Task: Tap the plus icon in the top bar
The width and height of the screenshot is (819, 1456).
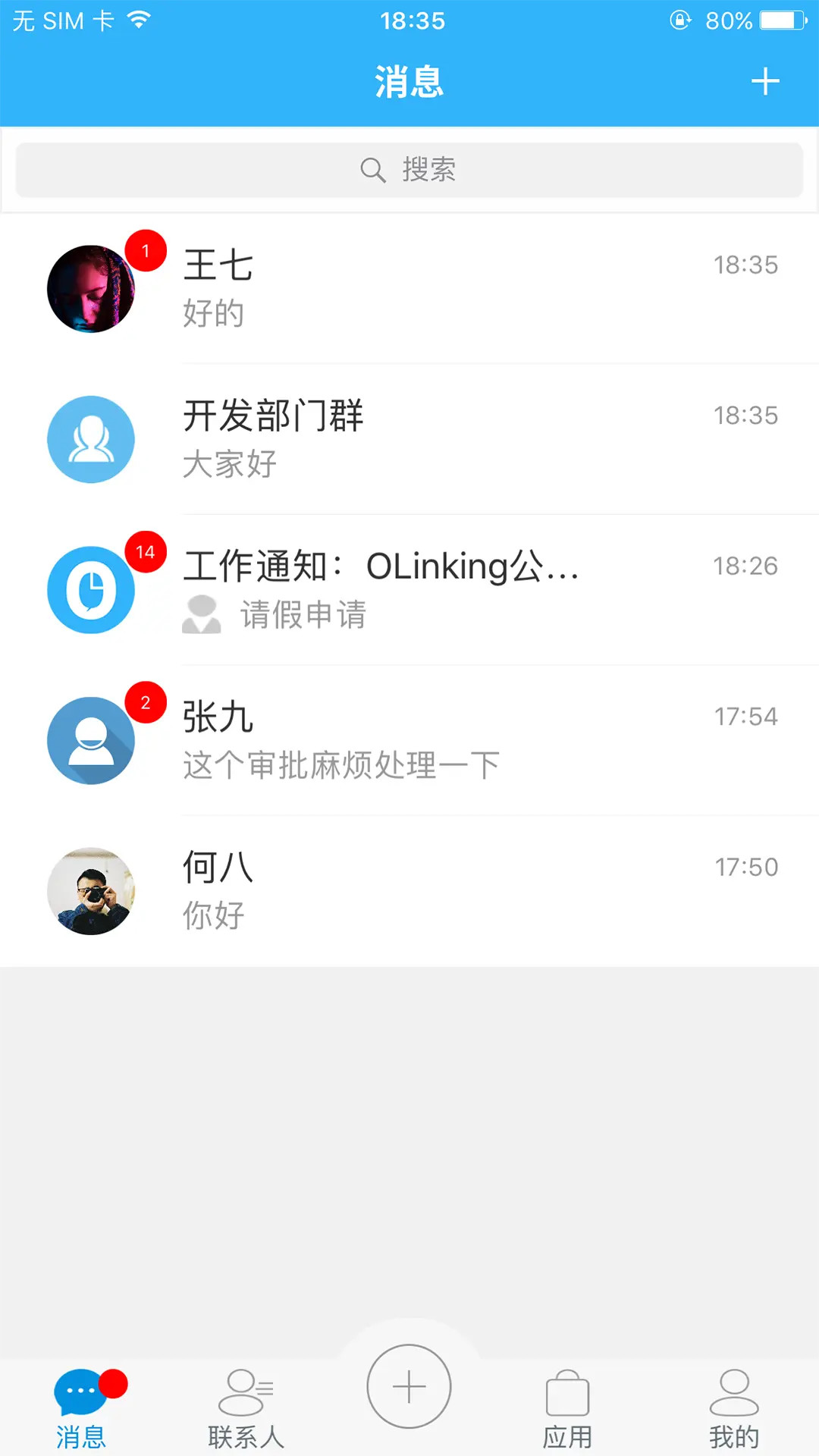Action: [x=766, y=81]
